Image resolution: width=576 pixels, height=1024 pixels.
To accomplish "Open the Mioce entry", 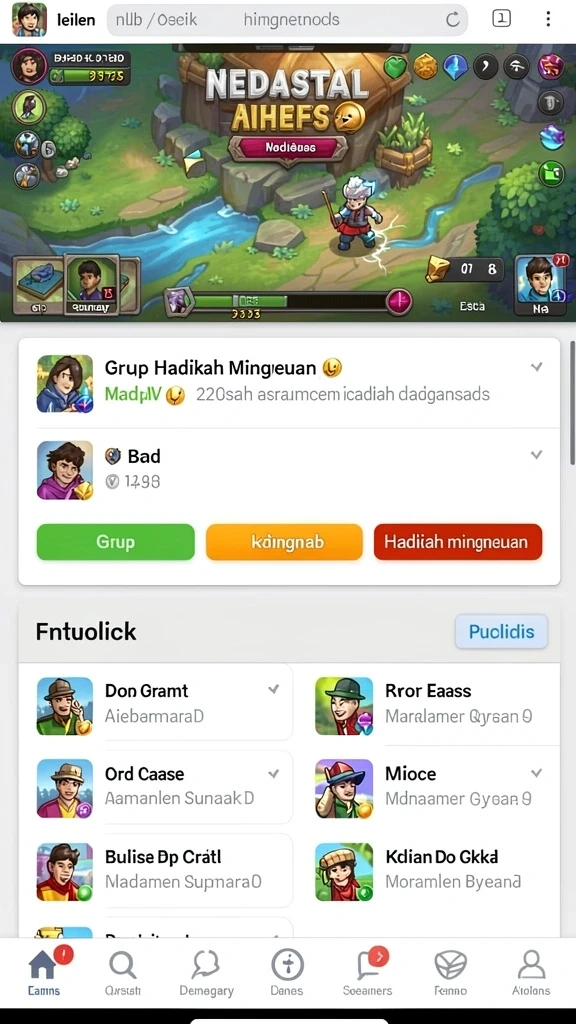I will 434,786.
